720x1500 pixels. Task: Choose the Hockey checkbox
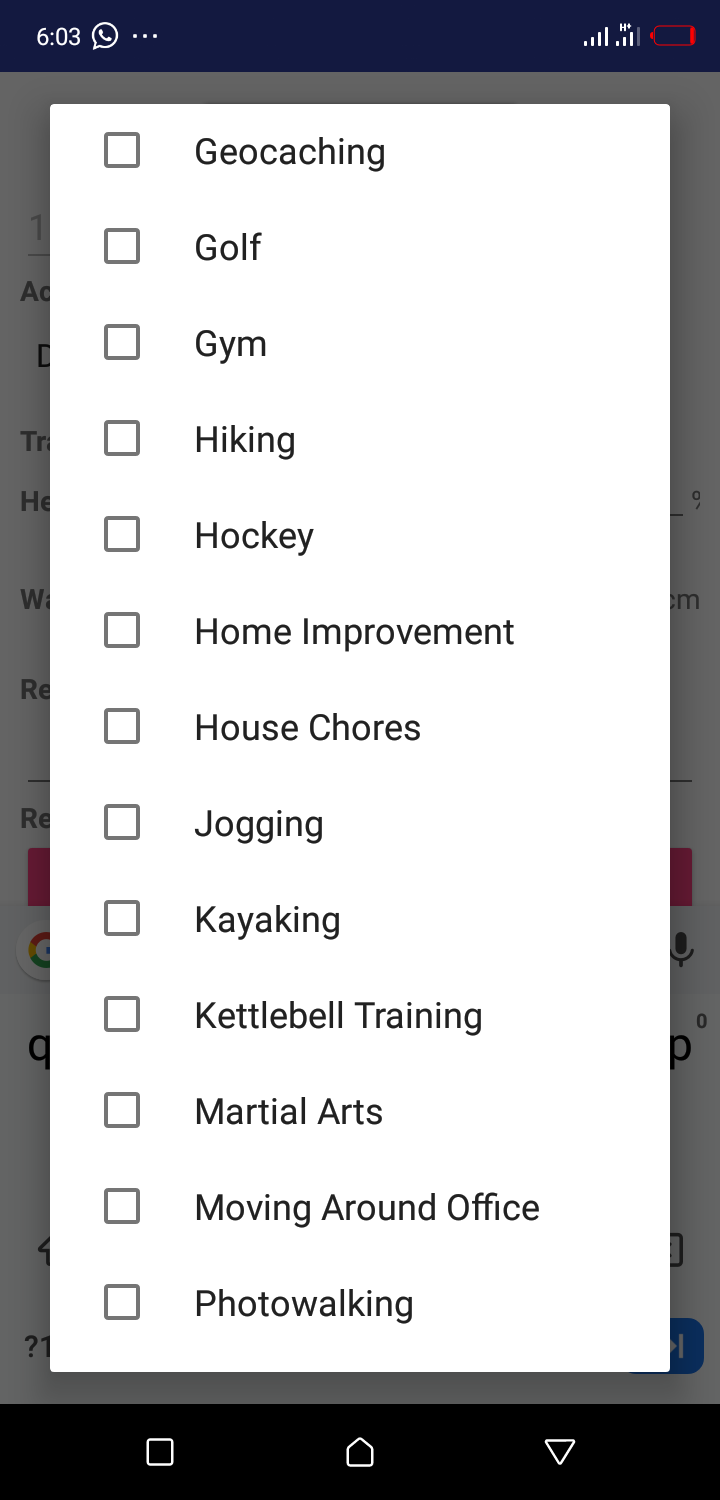pyautogui.click(x=122, y=535)
